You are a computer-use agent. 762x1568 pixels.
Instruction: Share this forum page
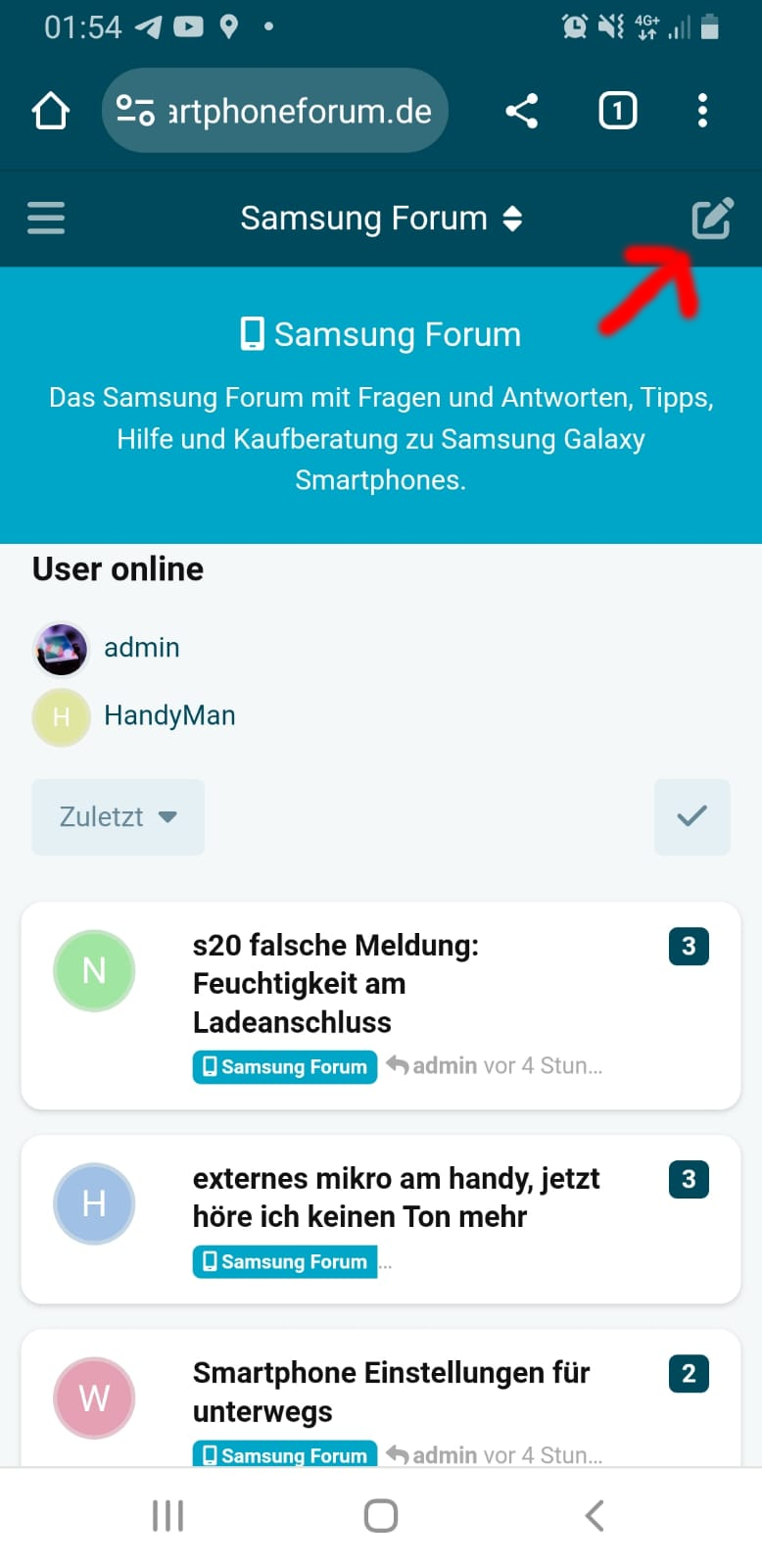521,111
